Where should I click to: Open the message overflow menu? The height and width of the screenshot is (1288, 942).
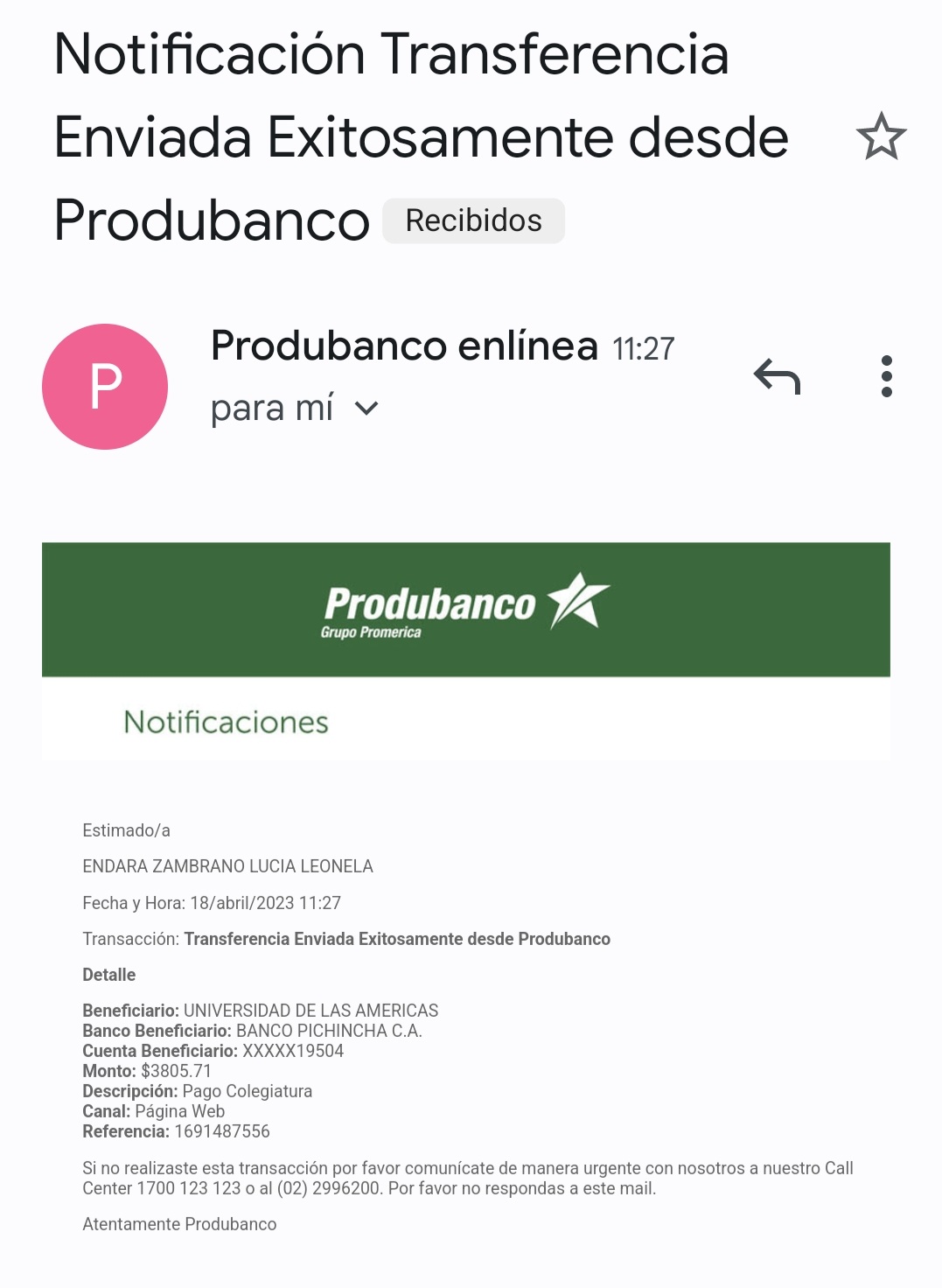(x=886, y=377)
